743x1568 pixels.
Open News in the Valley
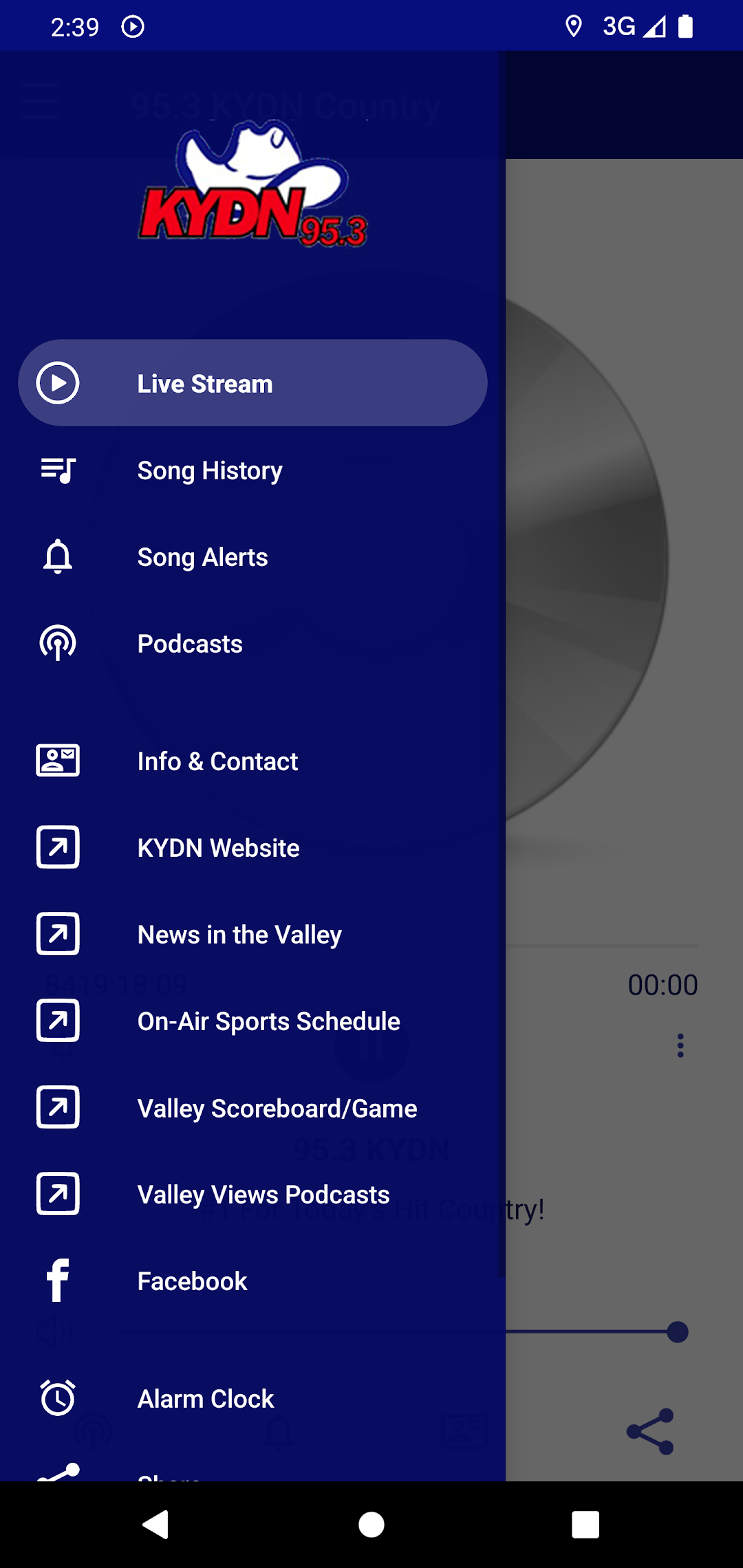tap(252, 935)
